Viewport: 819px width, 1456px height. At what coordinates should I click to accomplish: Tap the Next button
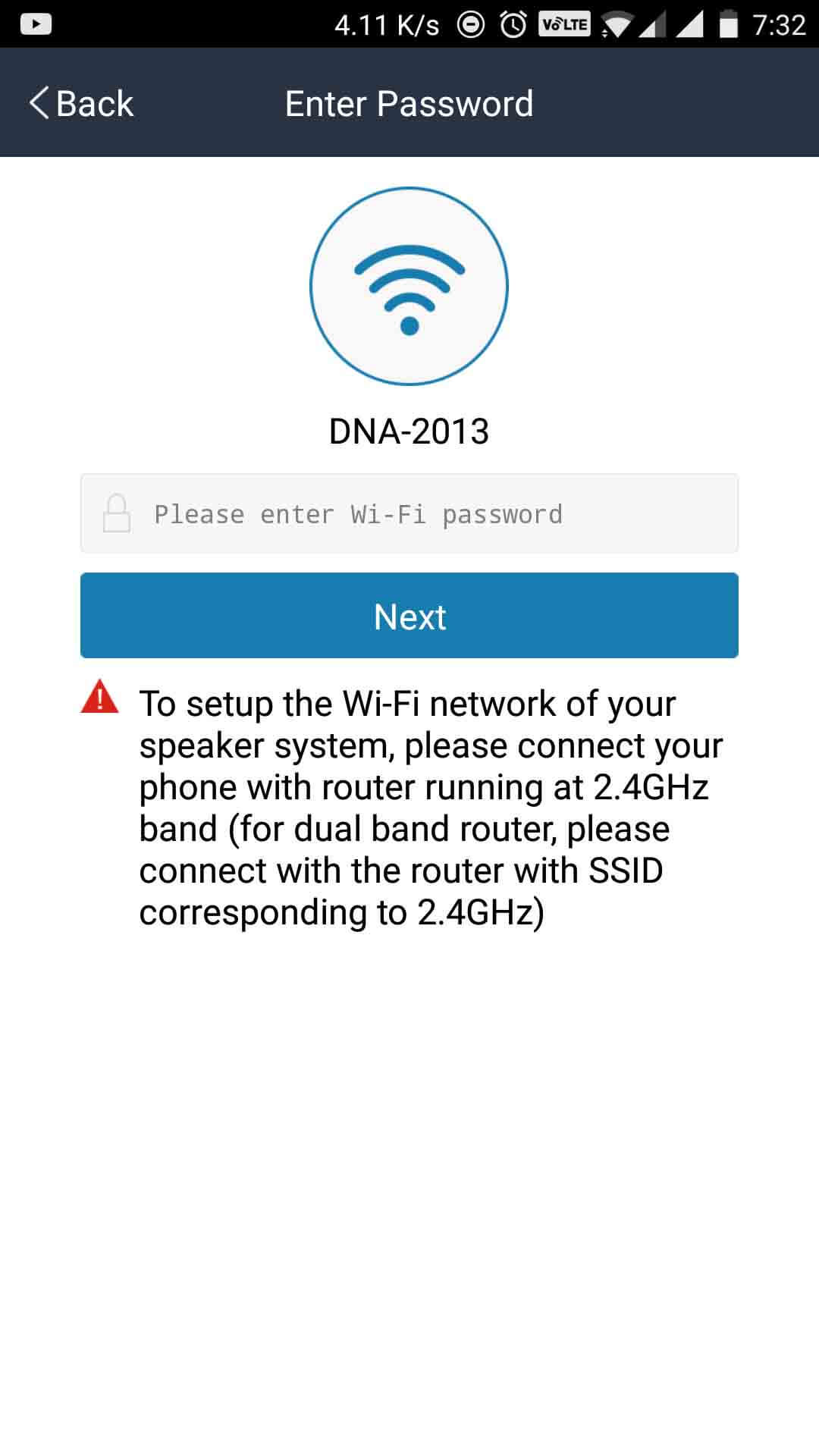pyautogui.click(x=409, y=616)
